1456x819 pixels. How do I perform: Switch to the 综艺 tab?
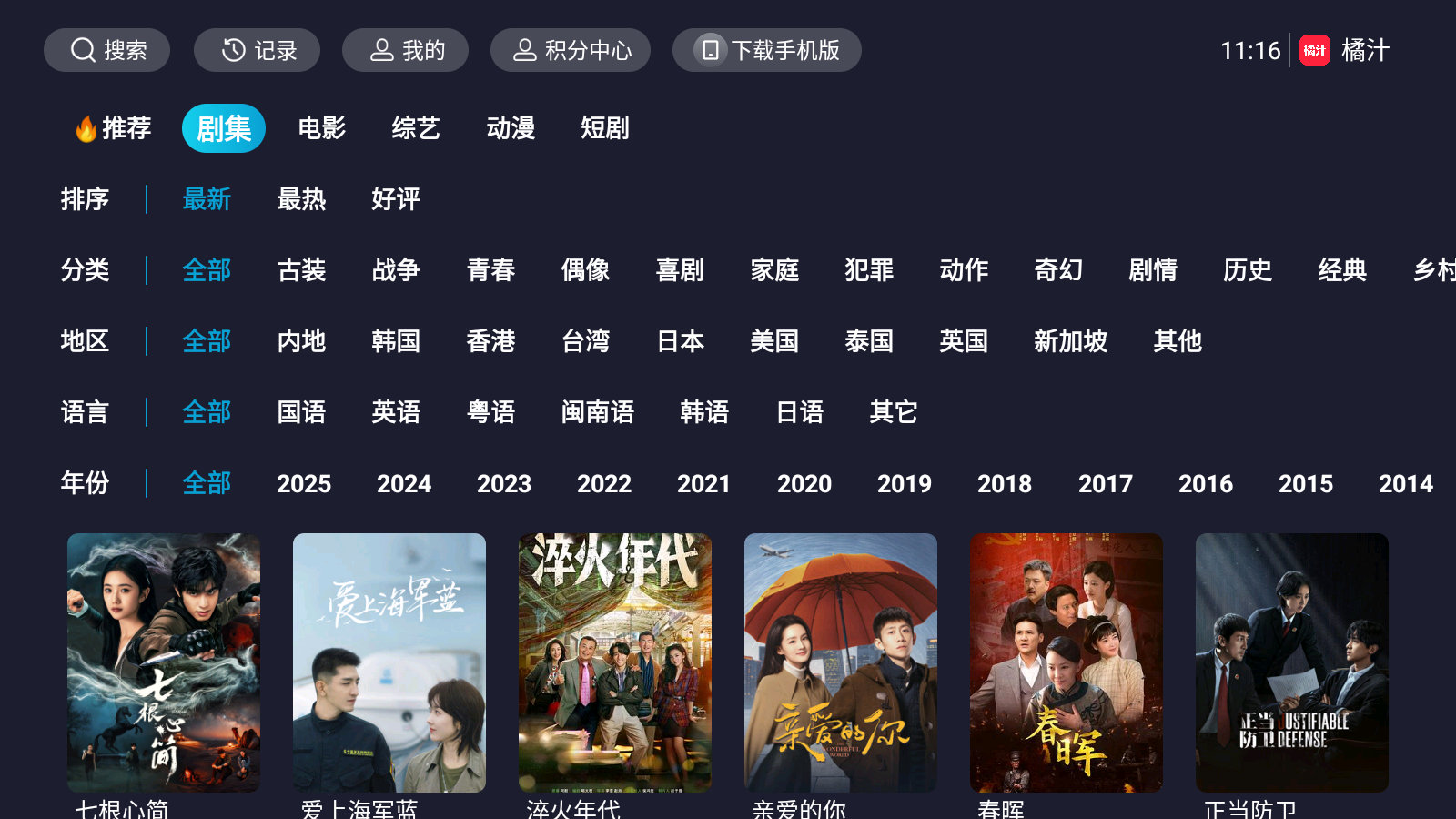click(x=416, y=128)
